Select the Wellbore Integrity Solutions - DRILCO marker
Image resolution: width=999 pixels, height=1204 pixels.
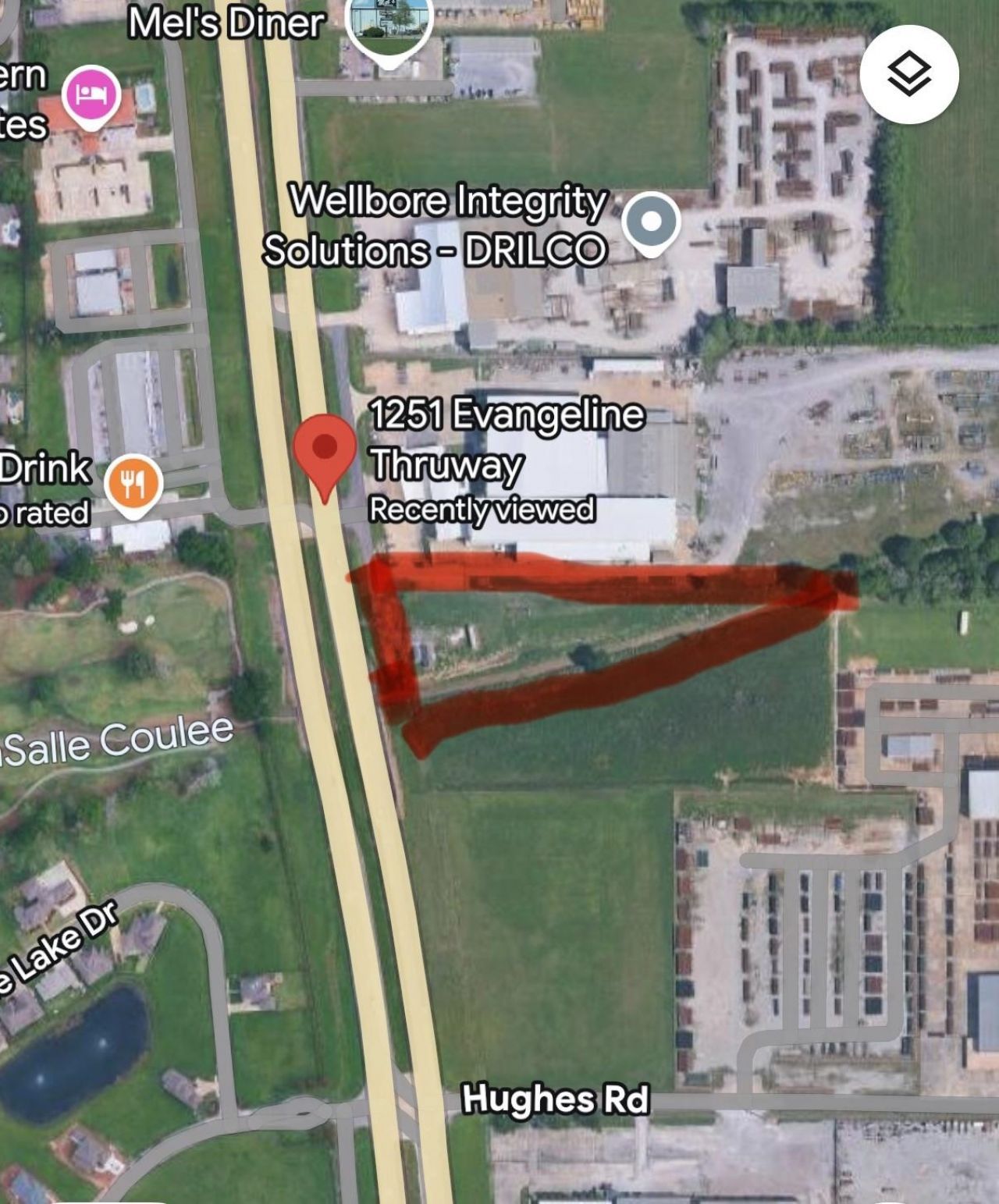pyautogui.click(x=651, y=223)
